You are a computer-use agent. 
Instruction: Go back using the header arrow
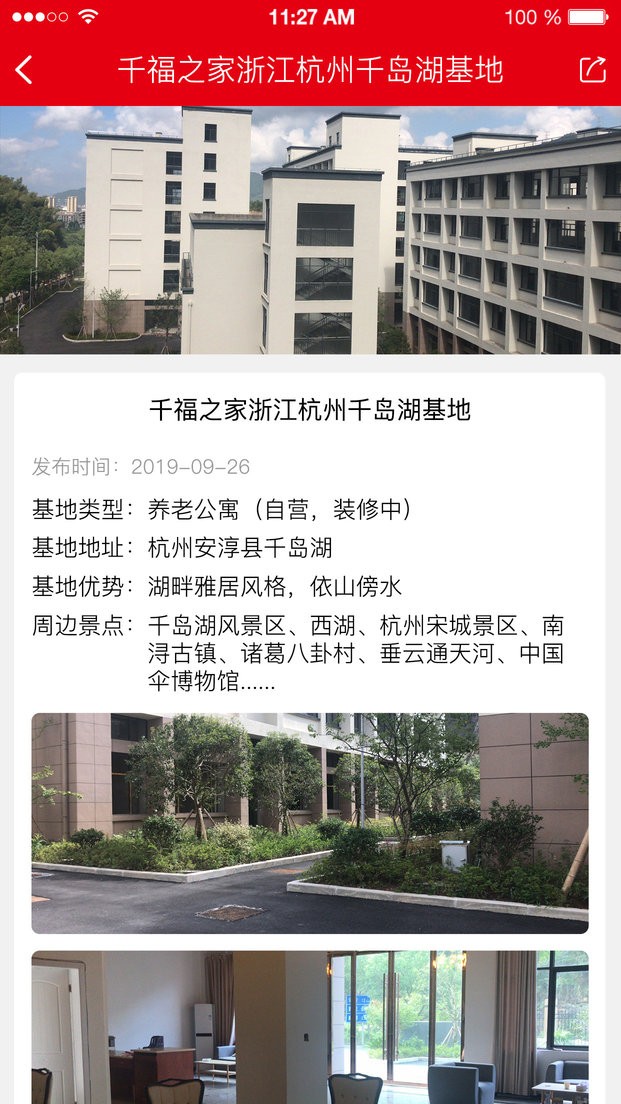(24, 70)
